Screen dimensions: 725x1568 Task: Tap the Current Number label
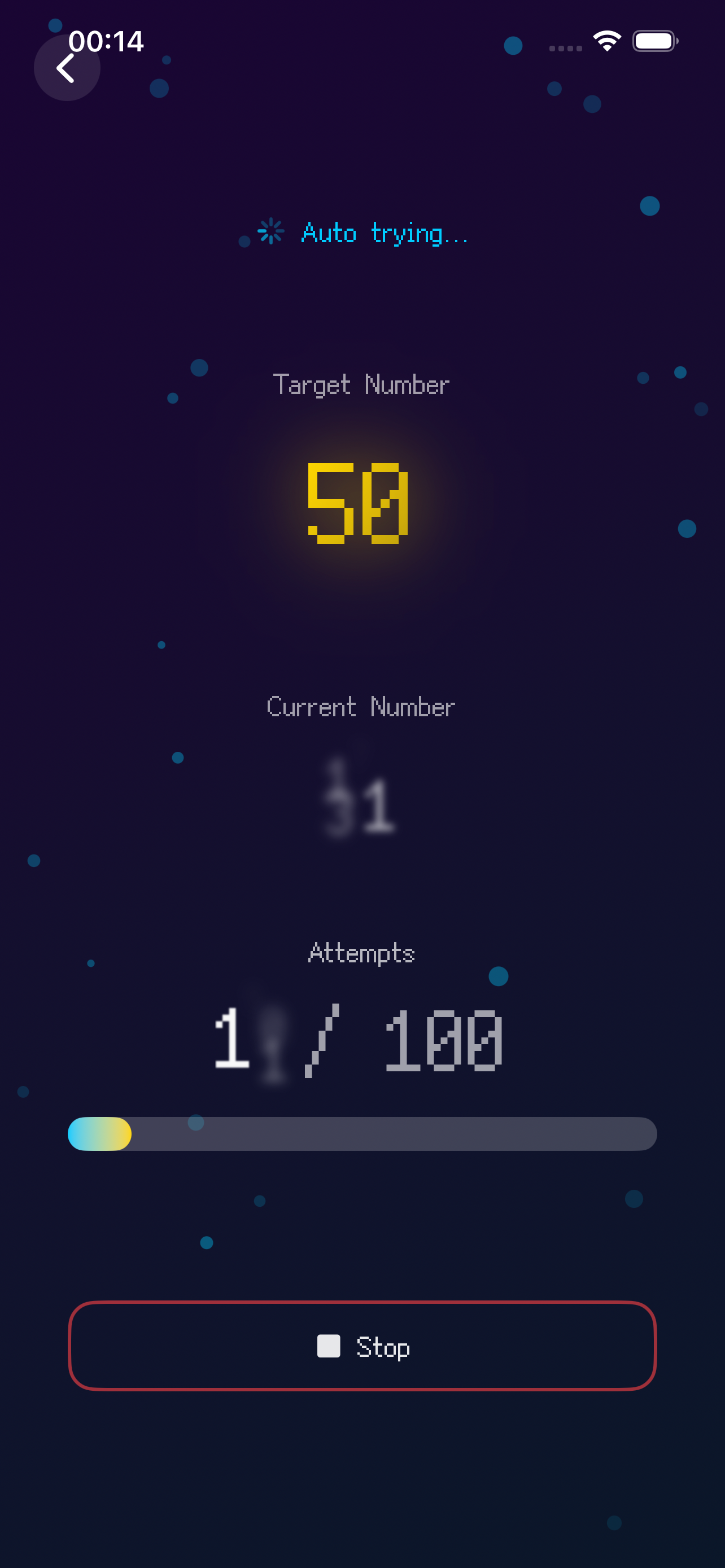[361, 706]
